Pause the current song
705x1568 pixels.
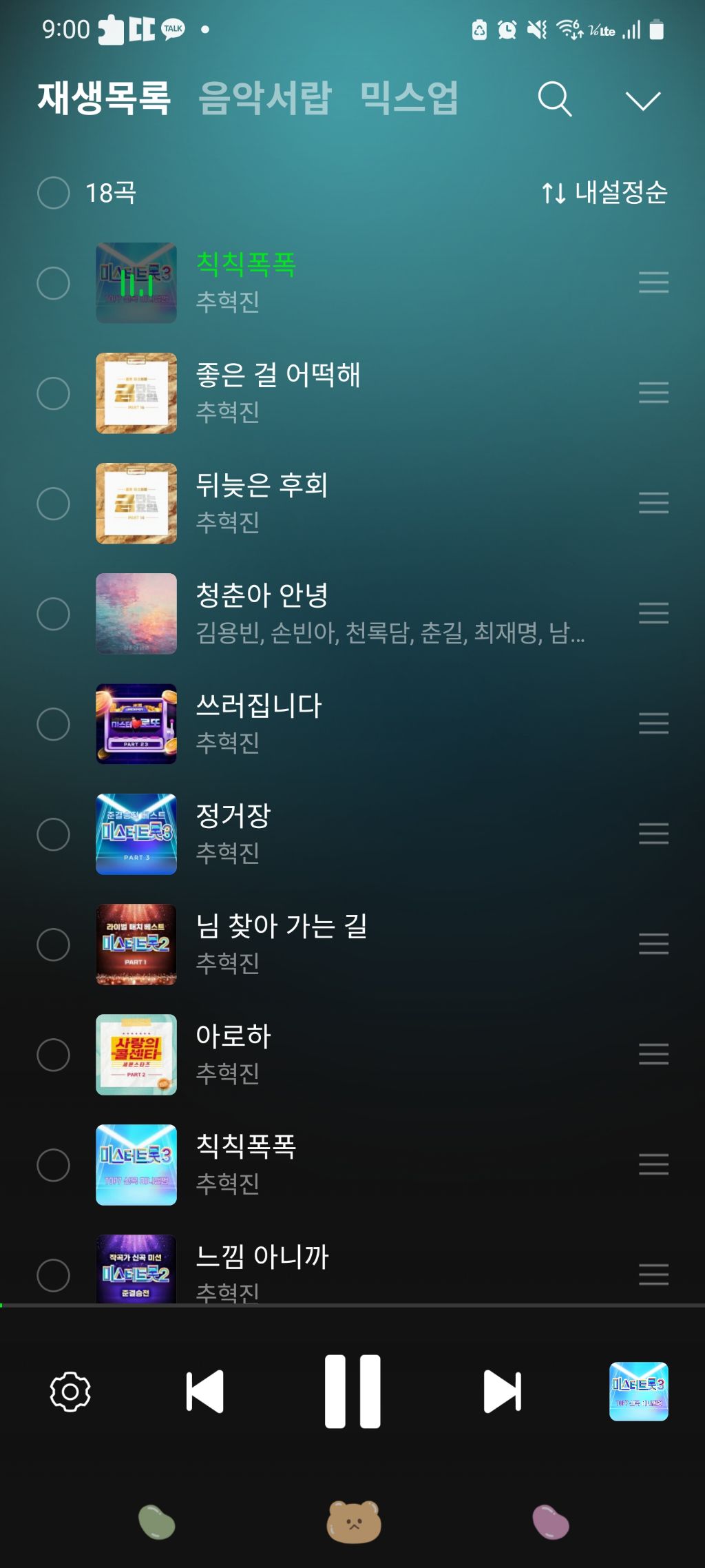point(352,1392)
